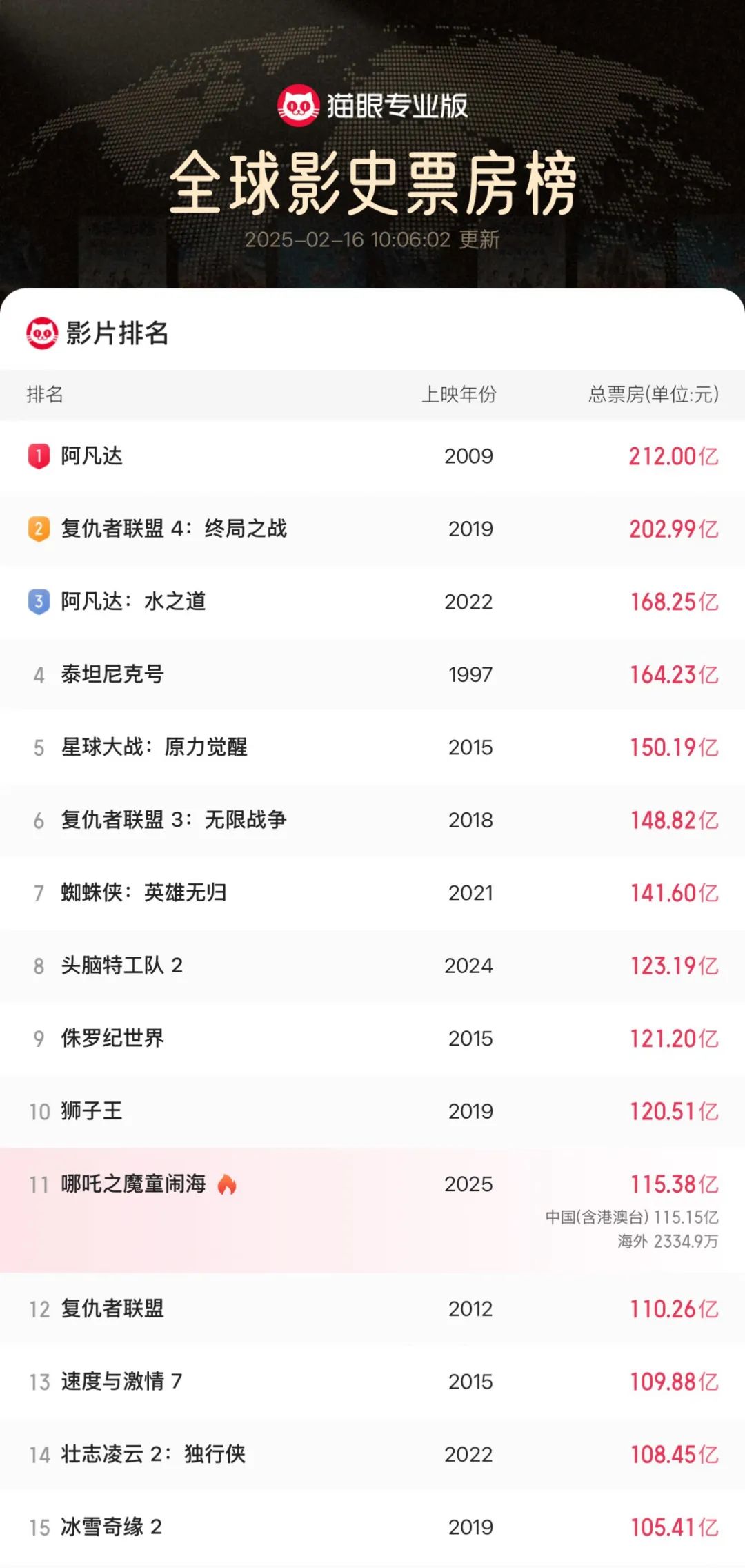745x1568 pixels.
Task: Click the 排名 column header
Action: [x=46, y=393]
